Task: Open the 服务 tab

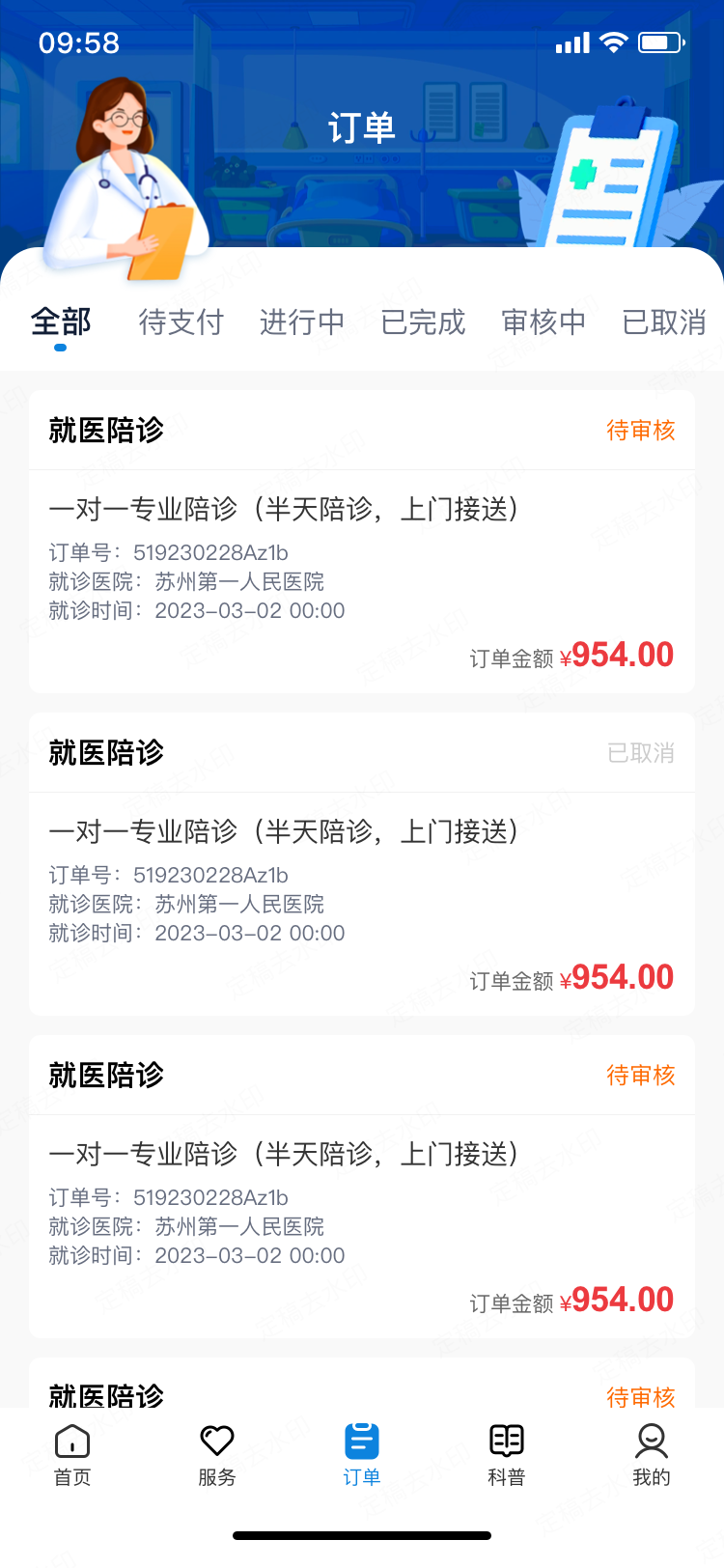Action: pyautogui.click(x=217, y=1454)
